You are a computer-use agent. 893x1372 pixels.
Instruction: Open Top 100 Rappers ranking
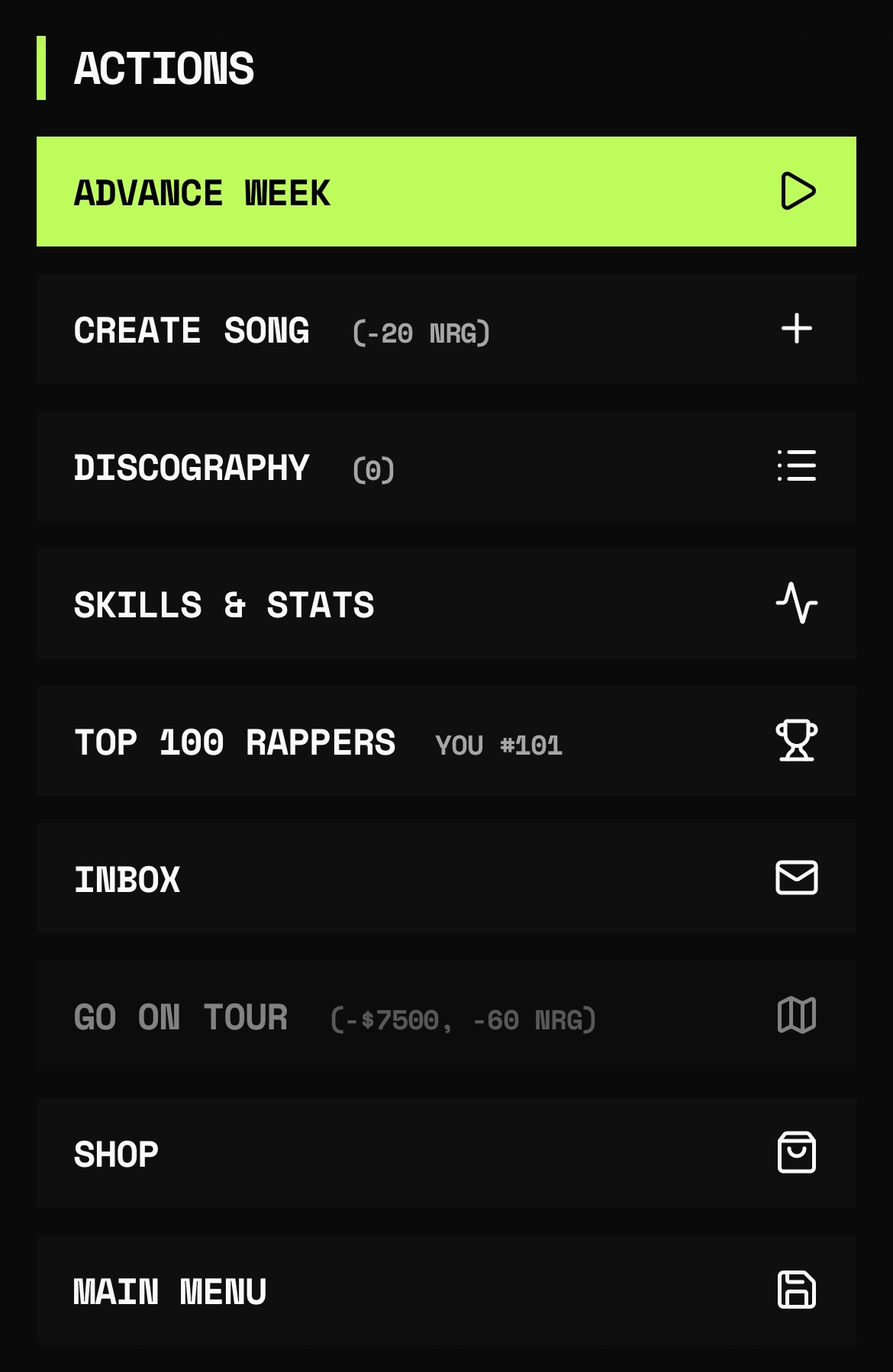coord(446,741)
